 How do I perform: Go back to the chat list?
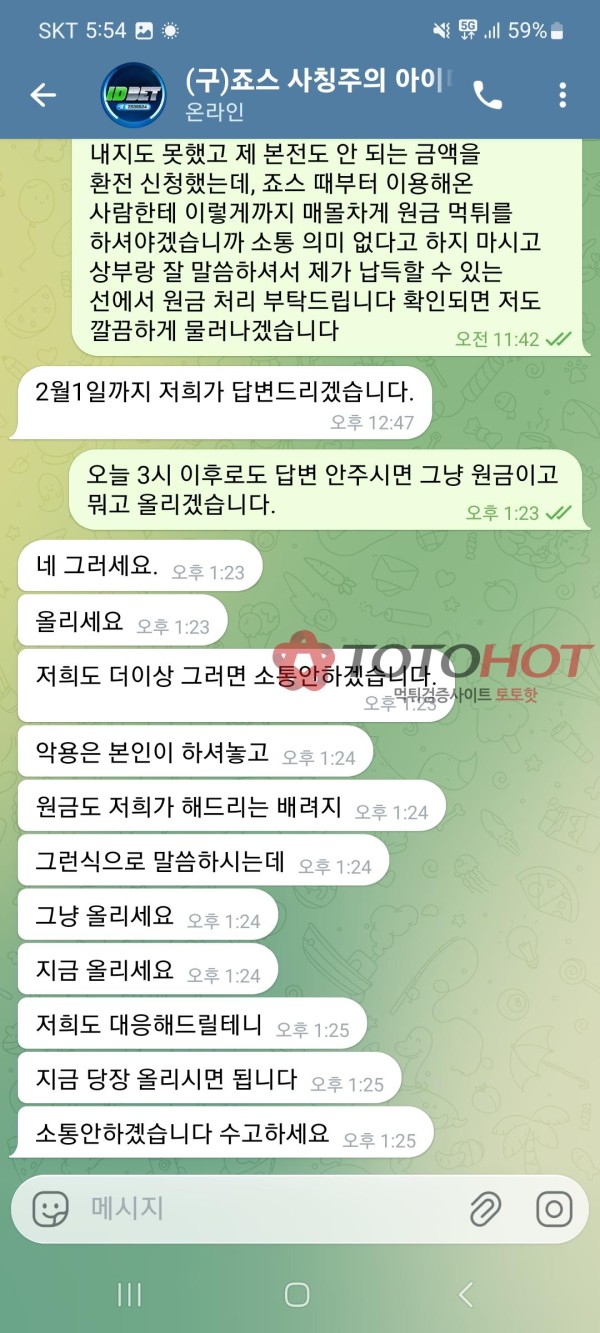pos(43,95)
